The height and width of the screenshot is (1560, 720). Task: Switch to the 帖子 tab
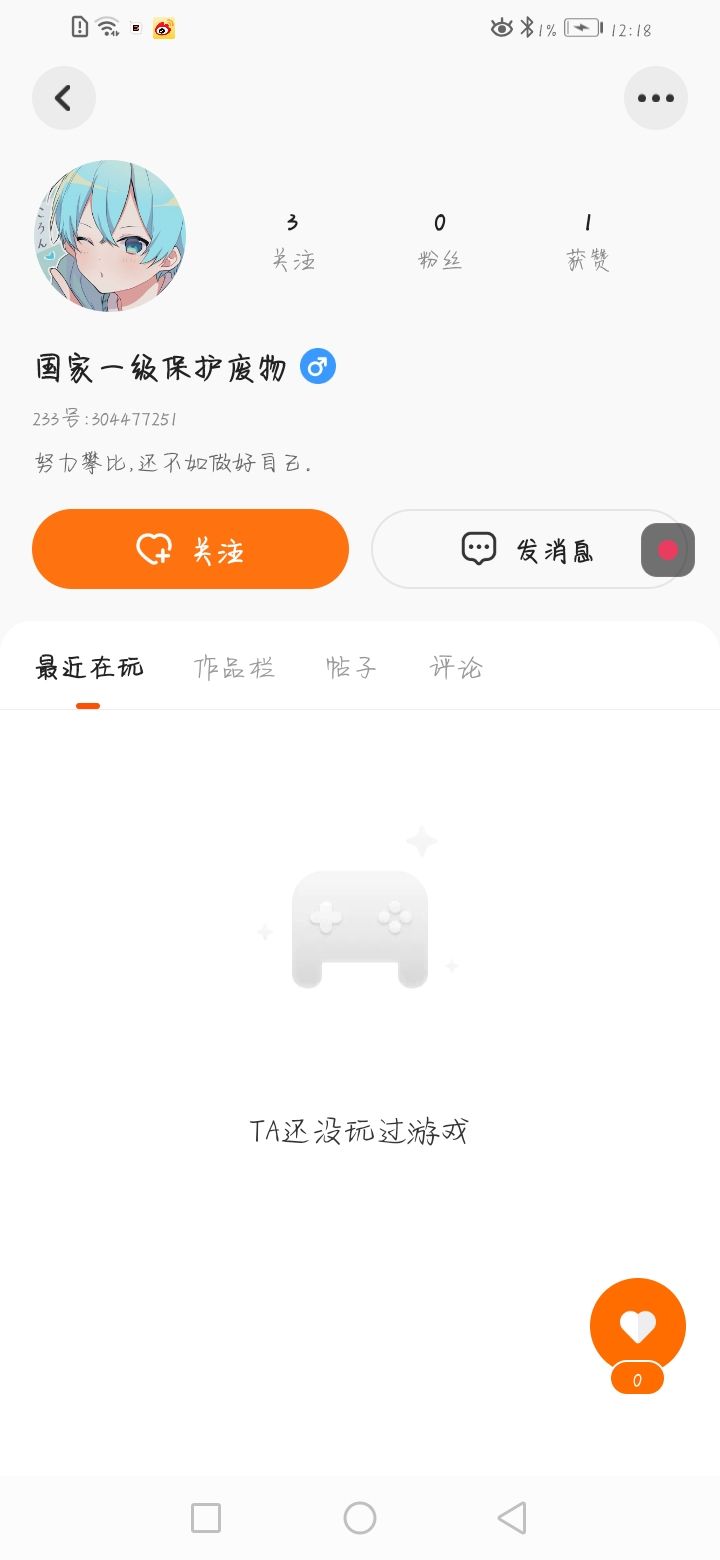click(351, 667)
